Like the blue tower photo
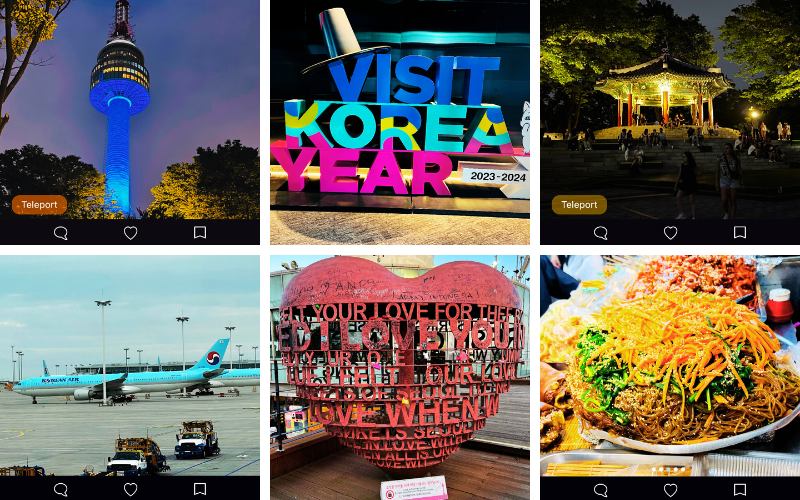This screenshot has width=800, height=500. pyautogui.click(x=130, y=233)
